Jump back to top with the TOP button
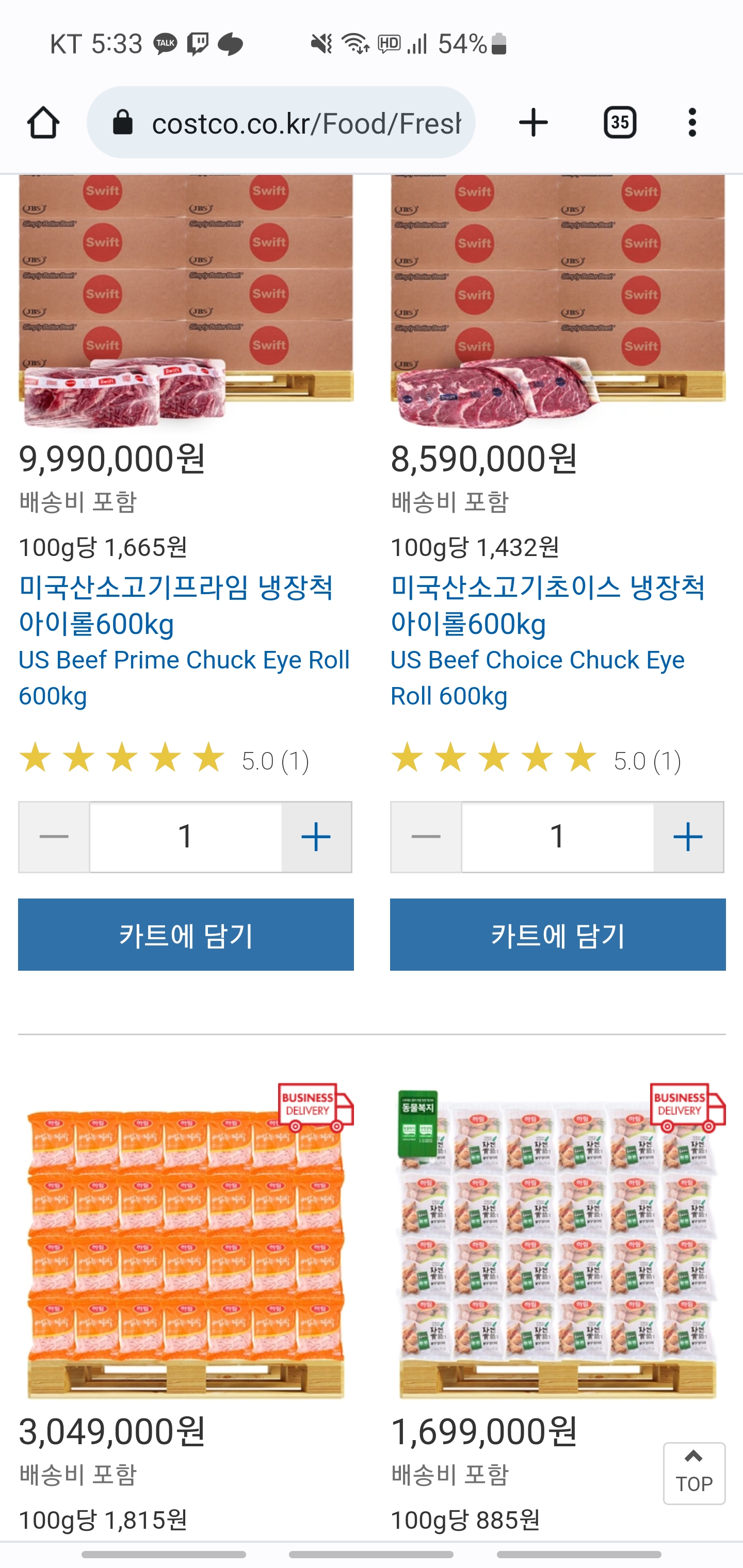 click(x=694, y=1473)
